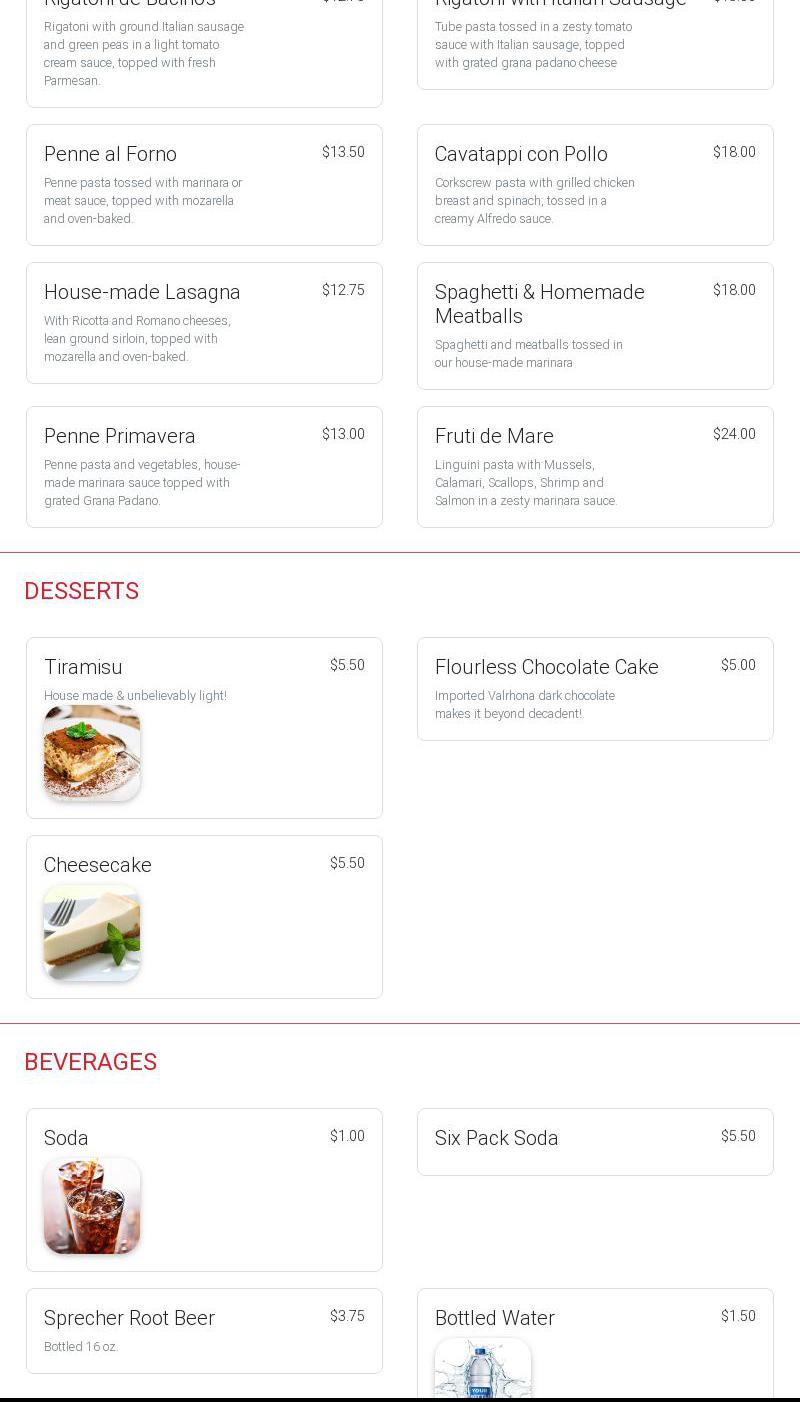The image size is (800, 1402).
Task: Open the Penne al Forno item
Action: pos(204,185)
